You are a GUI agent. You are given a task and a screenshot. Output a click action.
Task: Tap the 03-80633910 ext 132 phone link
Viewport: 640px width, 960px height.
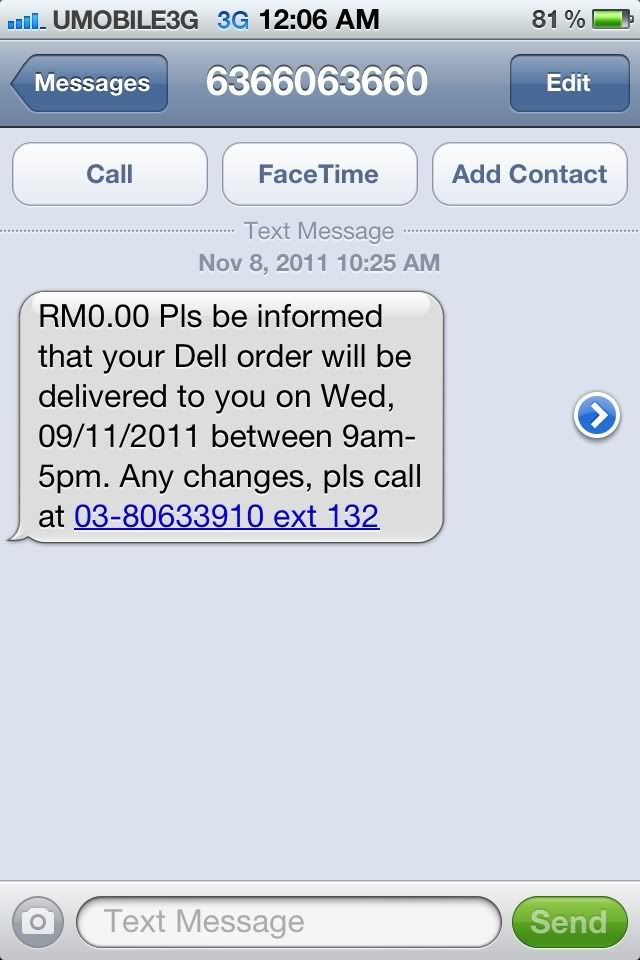pos(226,517)
